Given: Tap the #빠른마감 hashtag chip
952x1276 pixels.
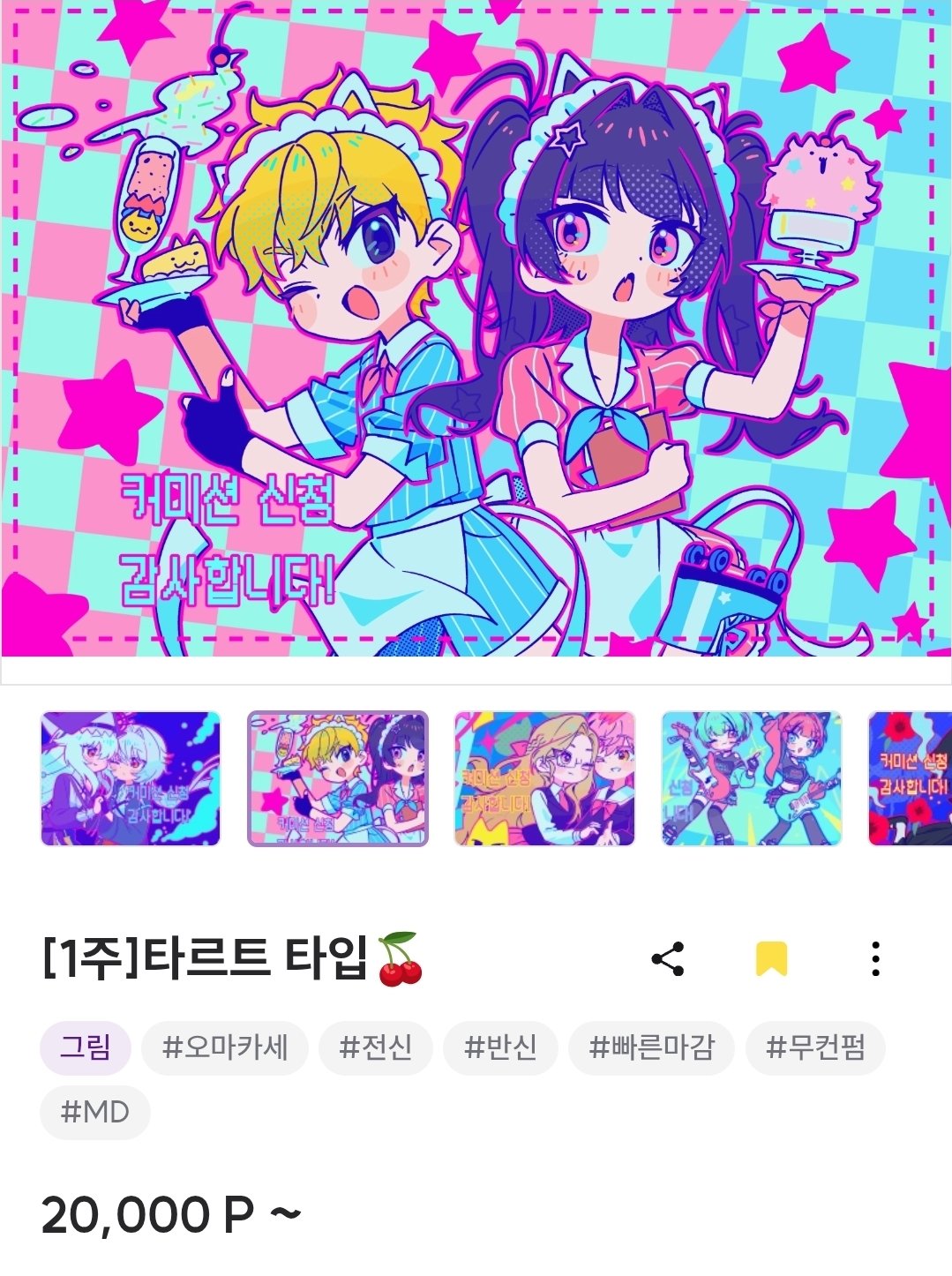Looking at the screenshot, I should [x=651, y=1047].
